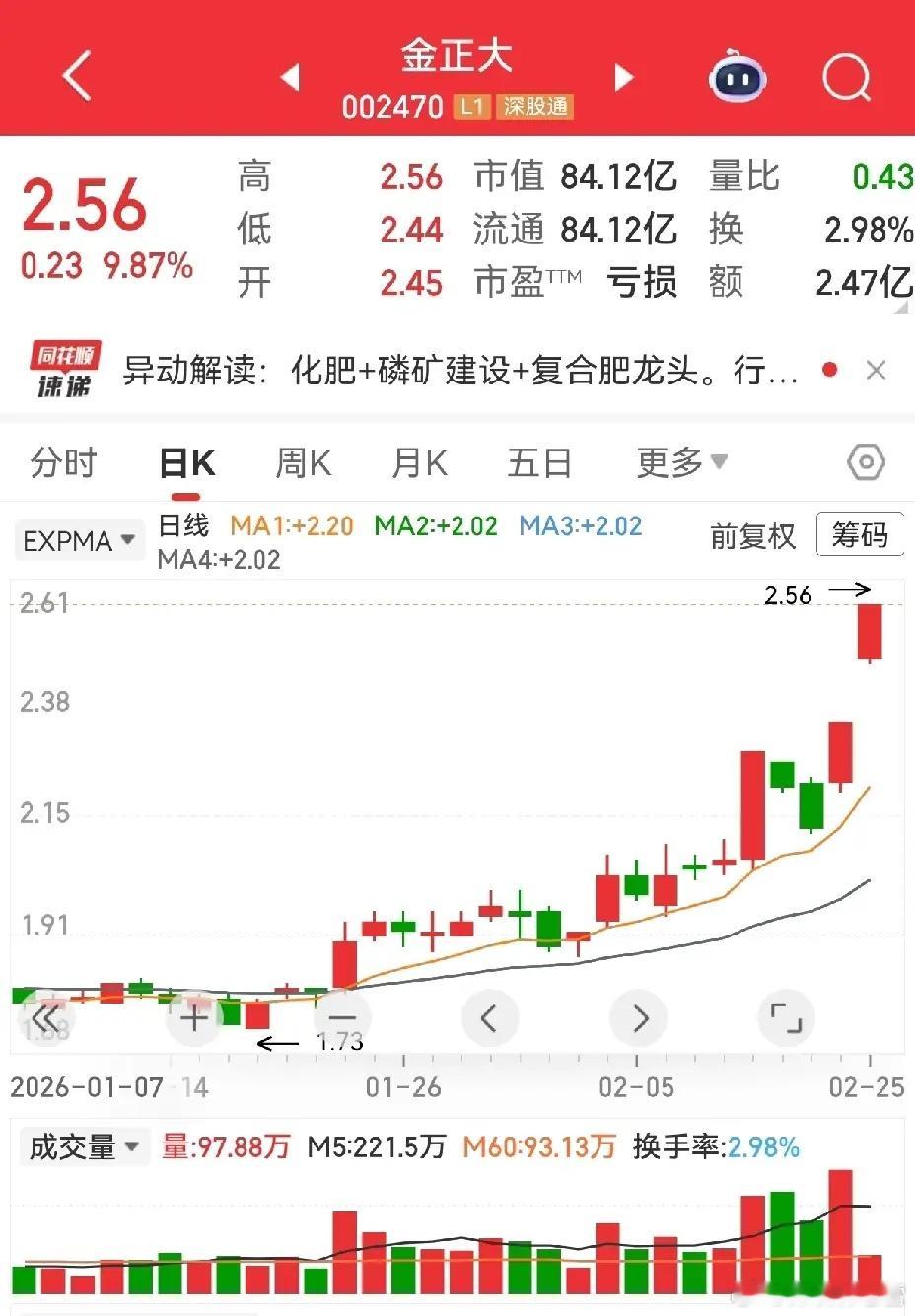This screenshot has width=915, height=1316.
Task: Switch to the previous stock
Action: tap(290, 77)
